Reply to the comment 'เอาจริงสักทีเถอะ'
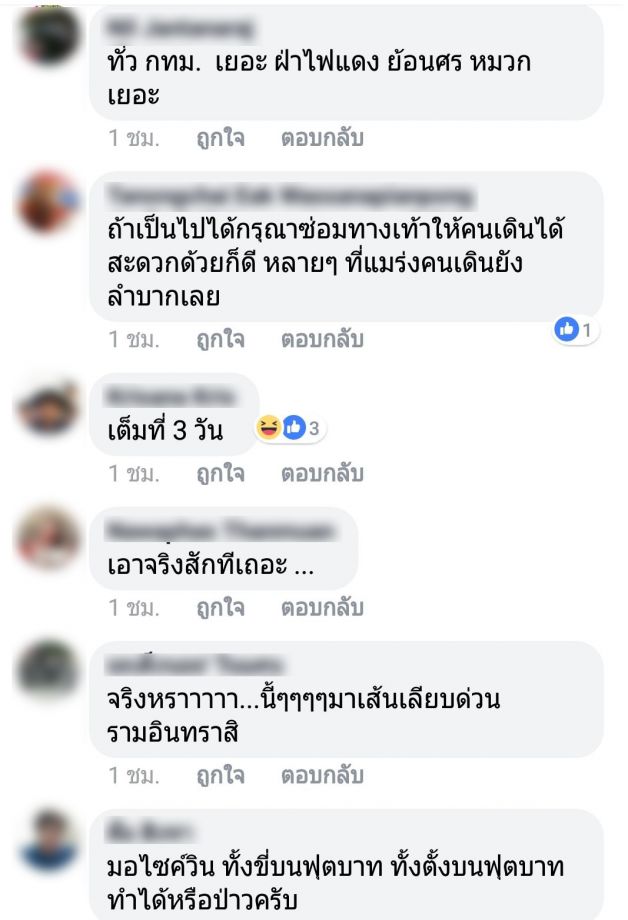The height and width of the screenshot is (920, 628). [321, 607]
